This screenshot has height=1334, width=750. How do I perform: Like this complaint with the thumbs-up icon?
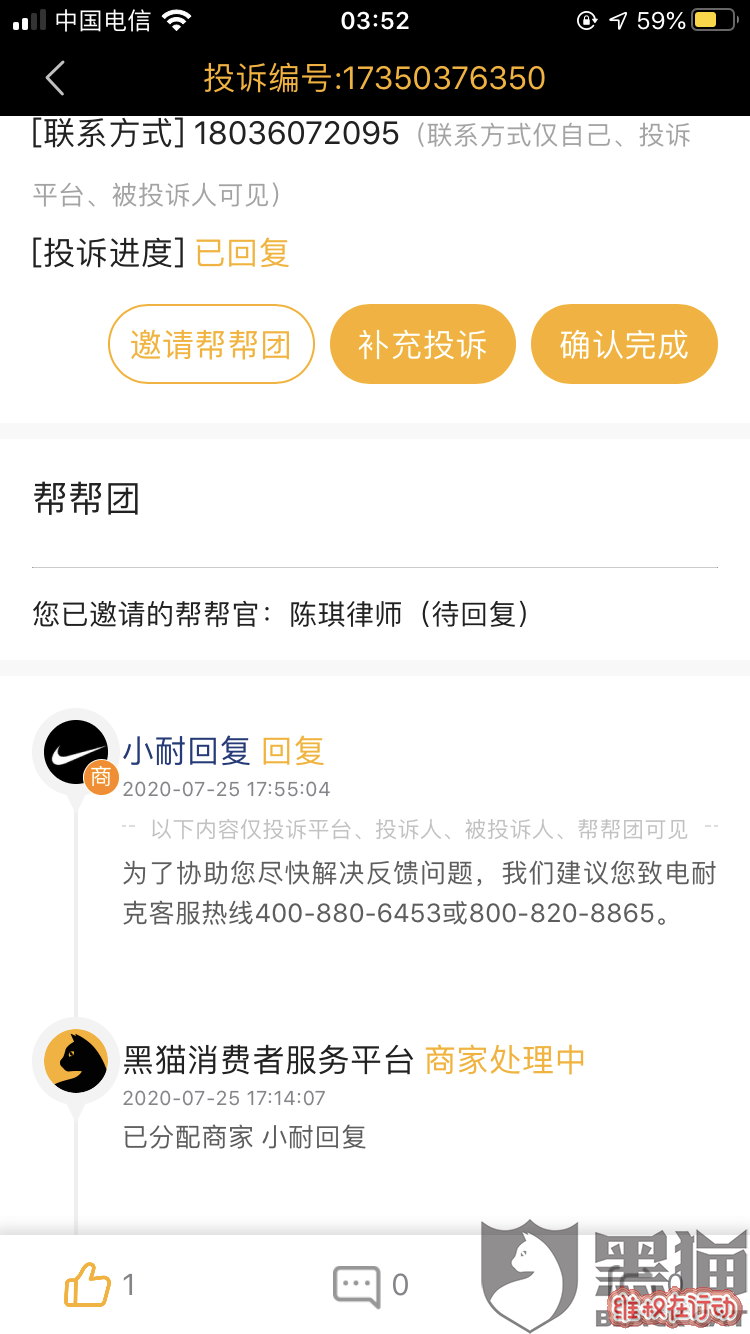[88, 1285]
